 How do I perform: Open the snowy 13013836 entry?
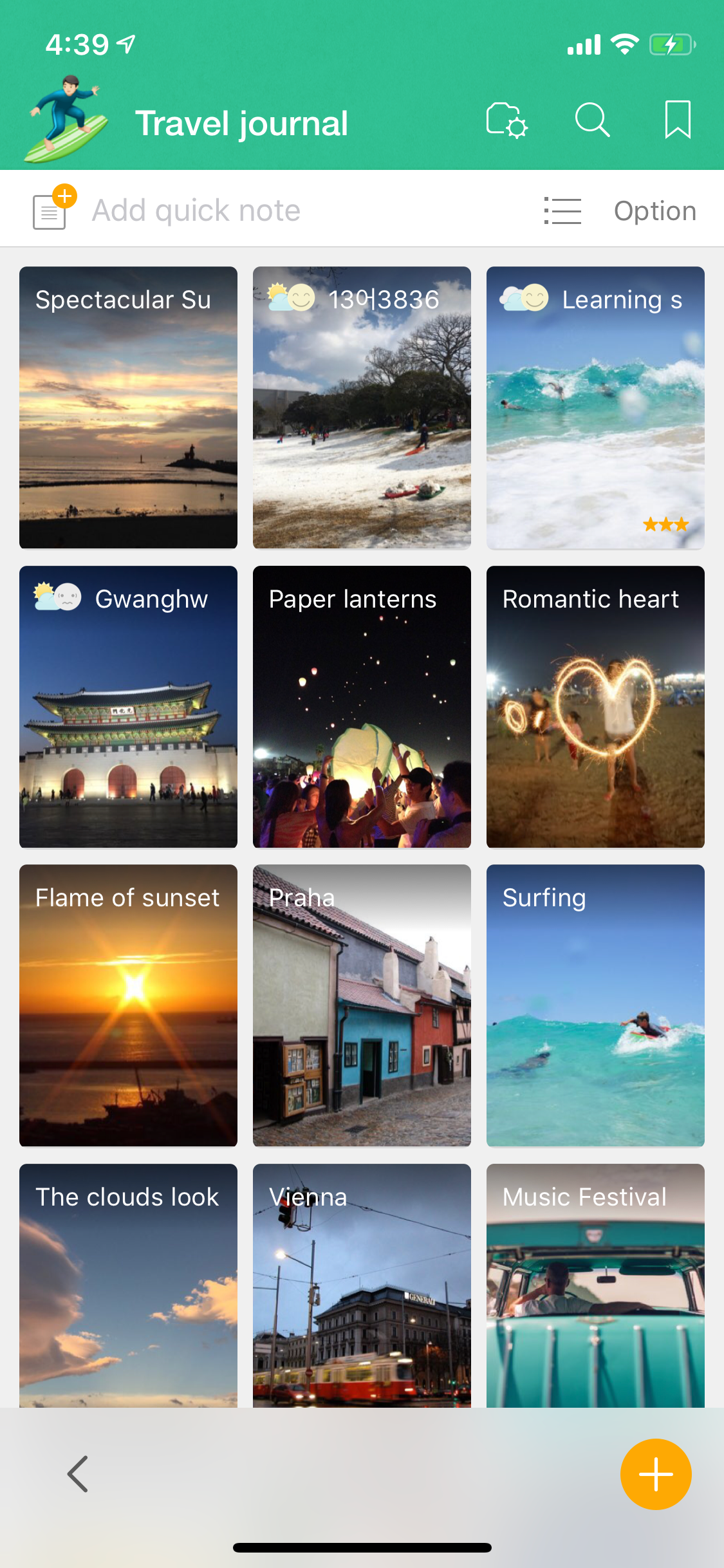pos(362,407)
